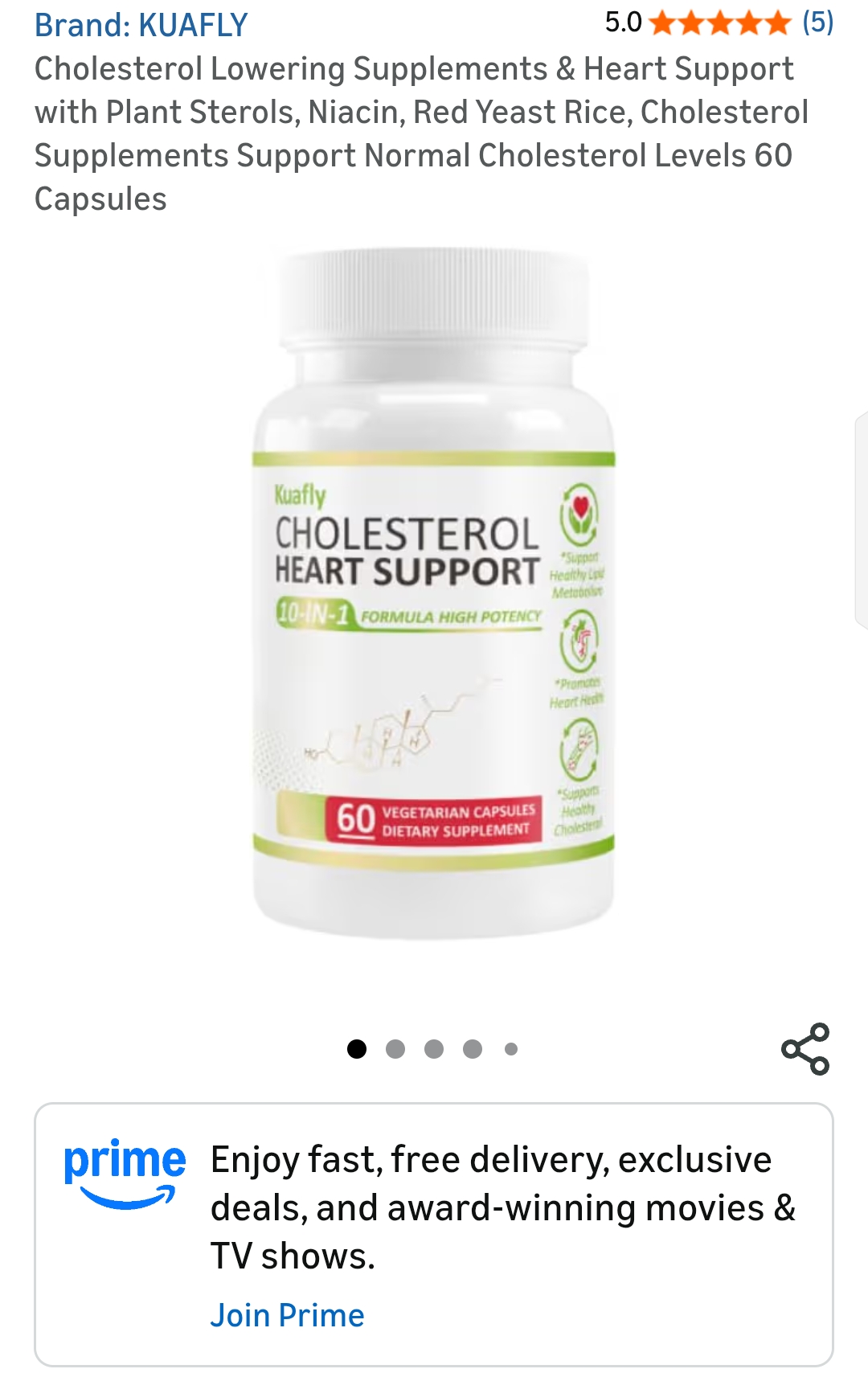Activate the last carousel indicator dot
868x1373 pixels.
pos(510,1047)
